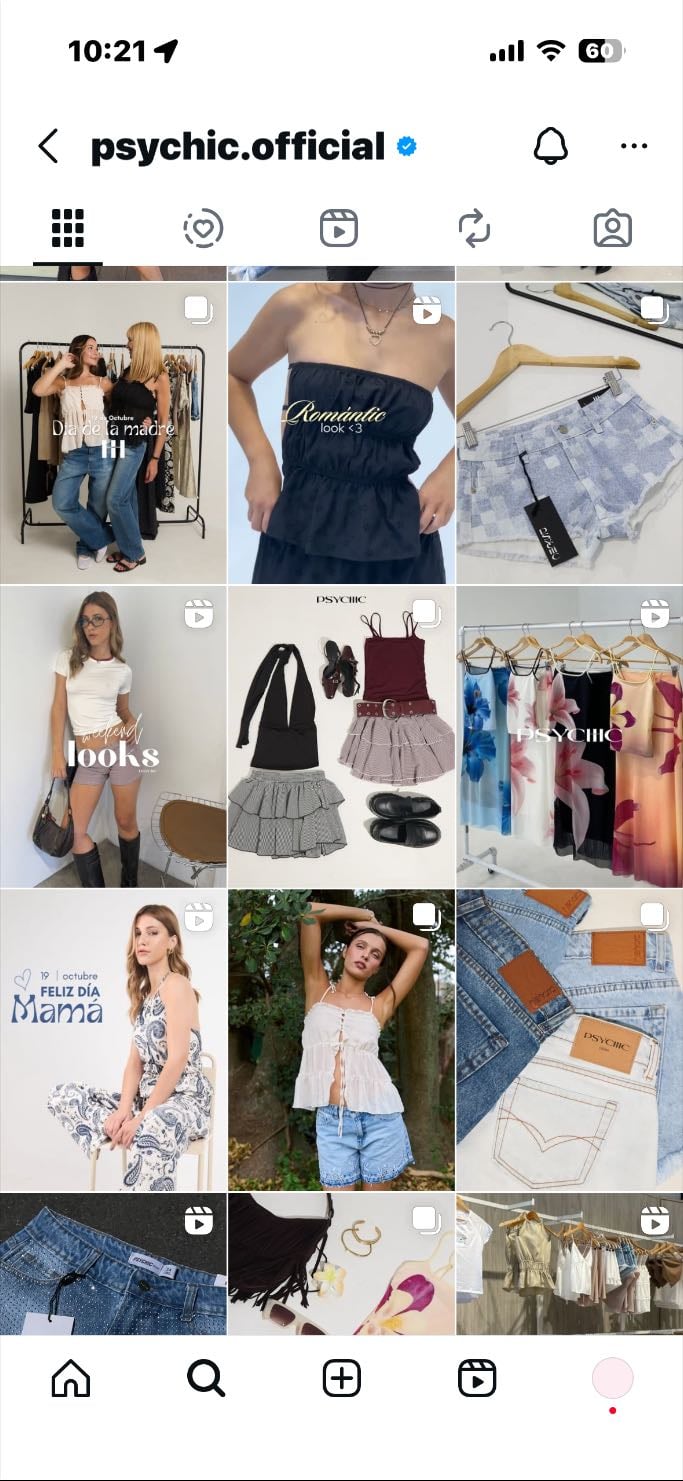Play the Romantic look reel
The image size is (683, 1481).
341,433
